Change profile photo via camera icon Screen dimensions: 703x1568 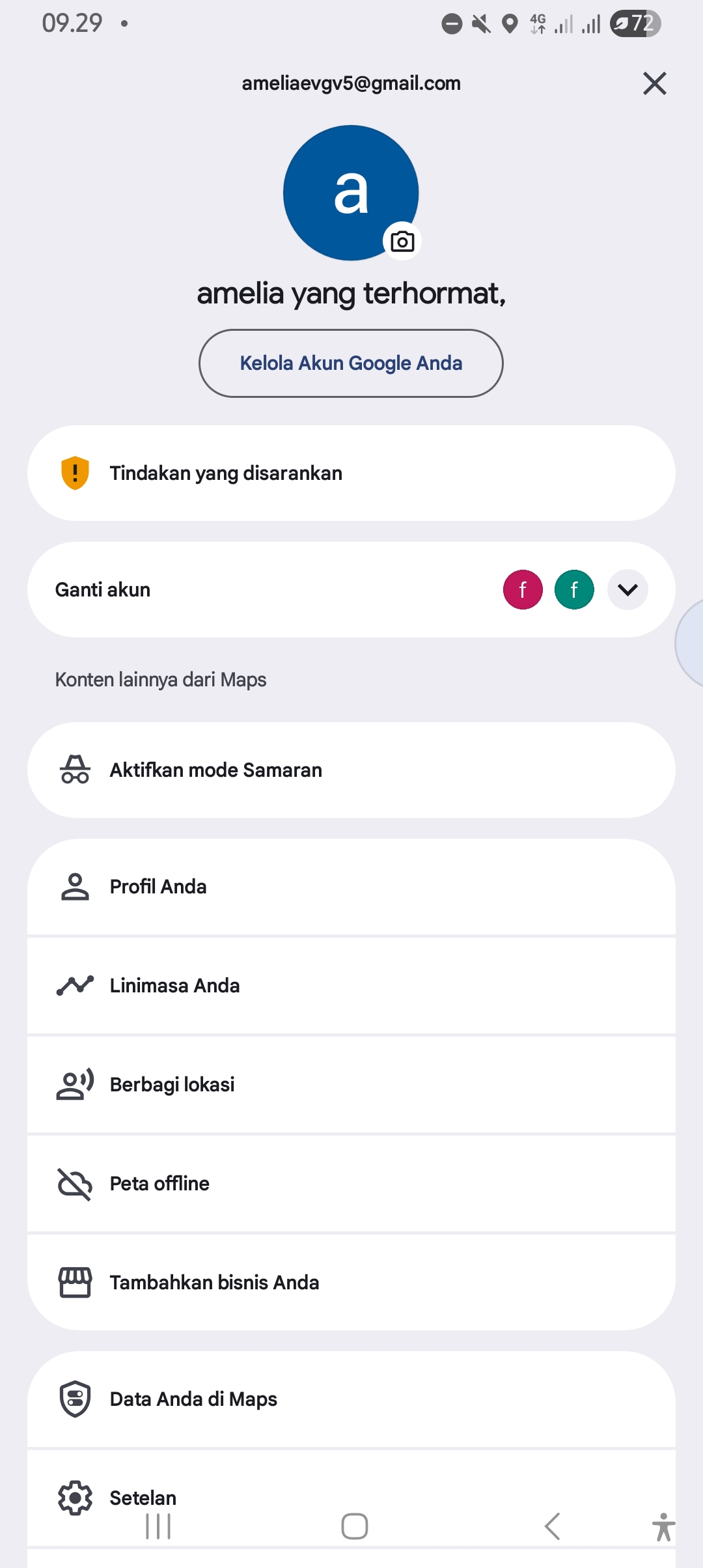pyautogui.click(x=402, y=242)
